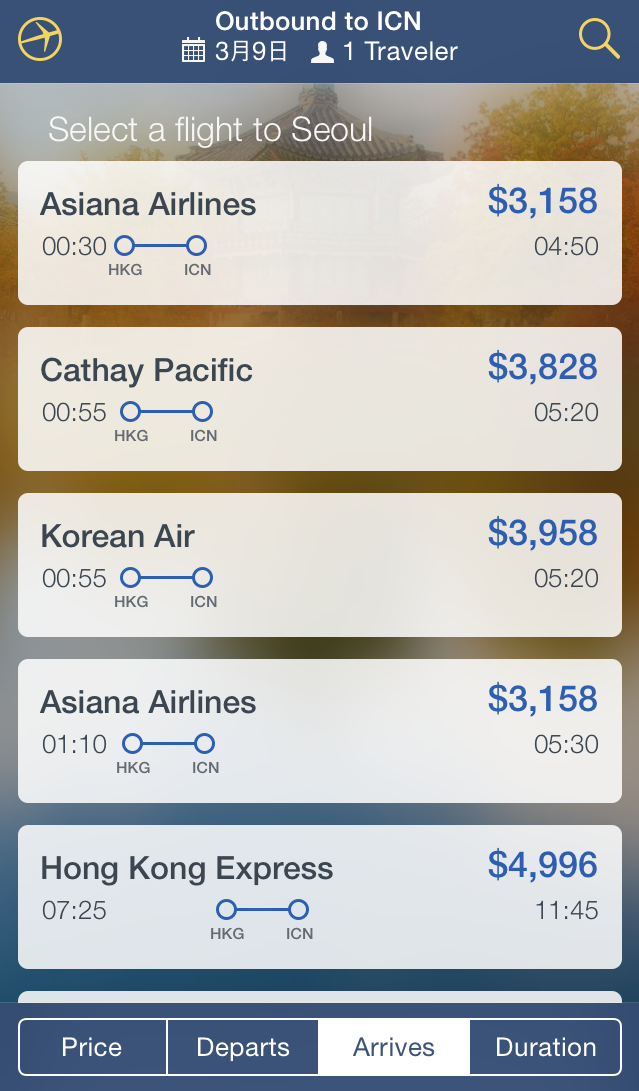
Task: Choose the Cathay Pacific flight at $3,828
Action: click(x=320, y=399)
